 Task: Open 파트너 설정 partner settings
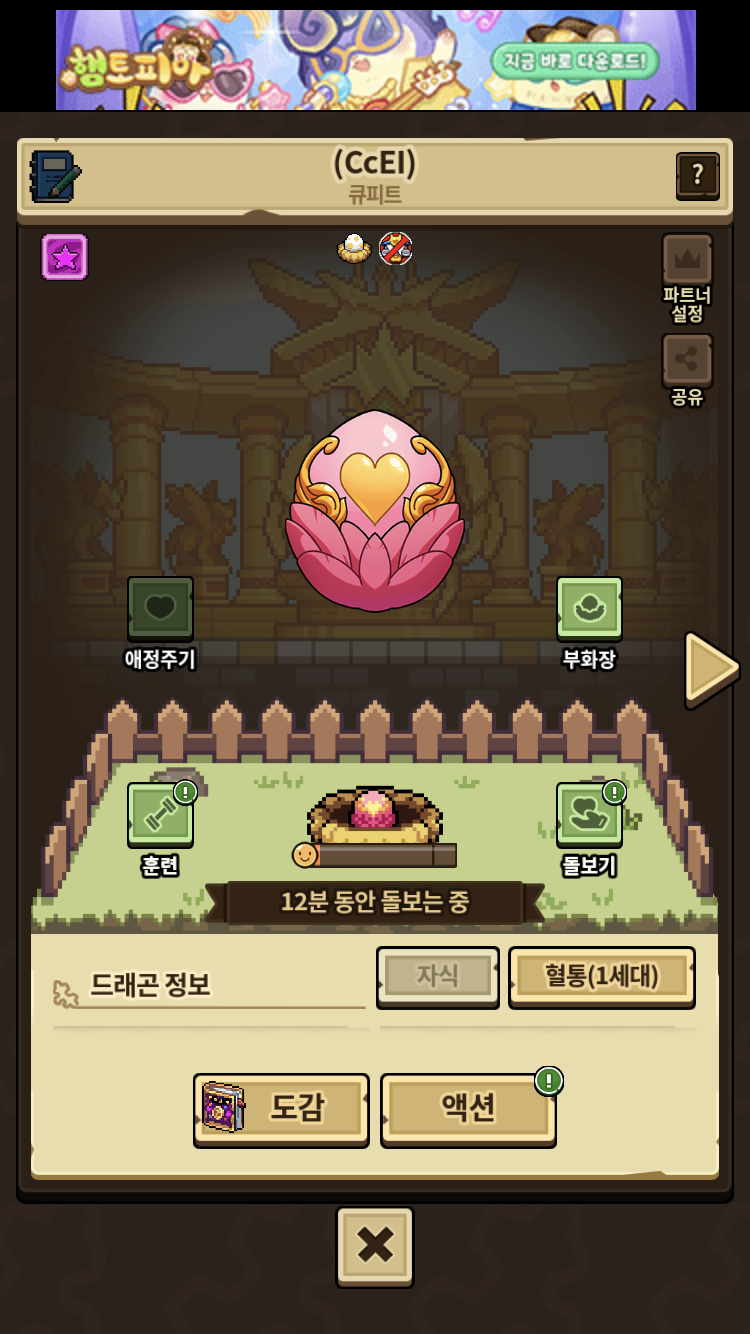click(687, 262)
